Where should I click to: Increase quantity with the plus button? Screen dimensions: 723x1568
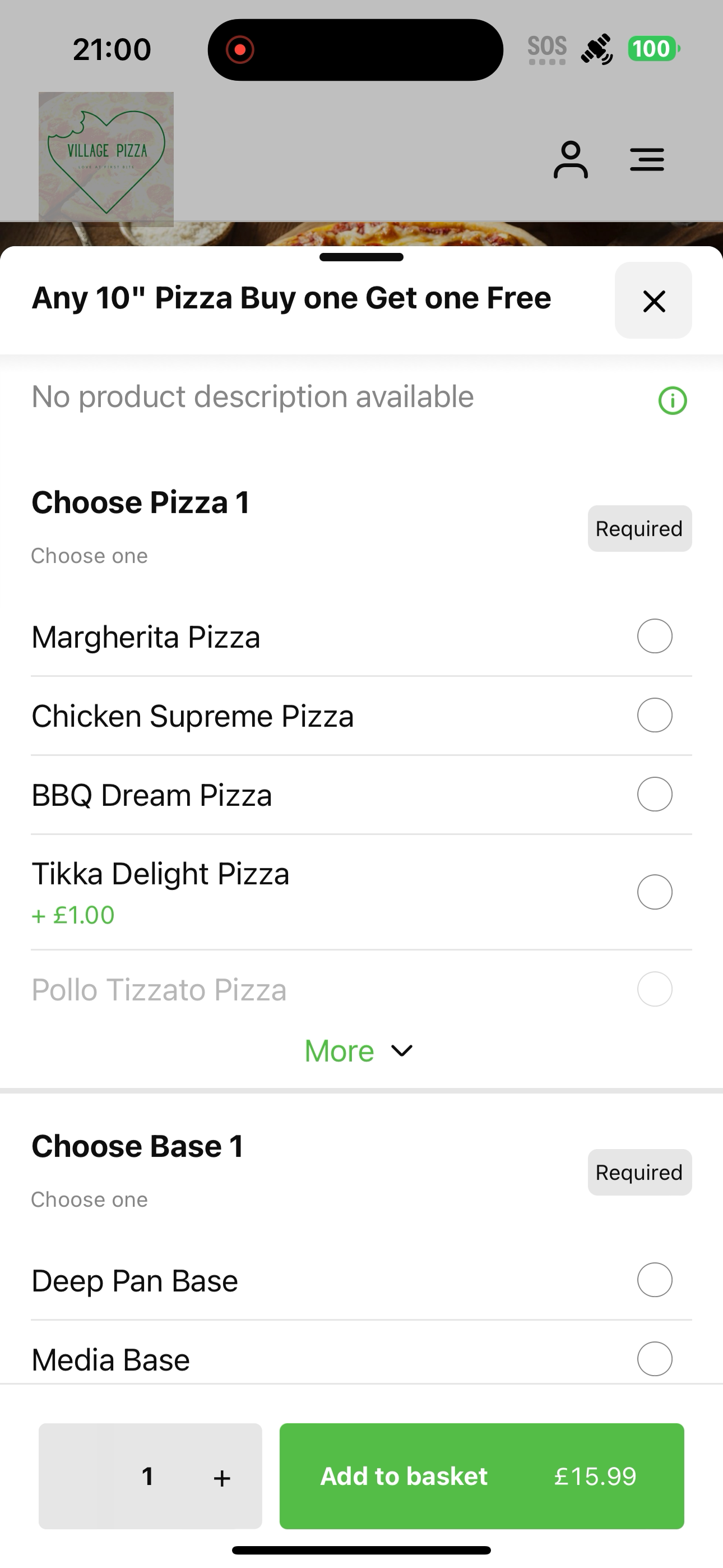coord(222,1477)
